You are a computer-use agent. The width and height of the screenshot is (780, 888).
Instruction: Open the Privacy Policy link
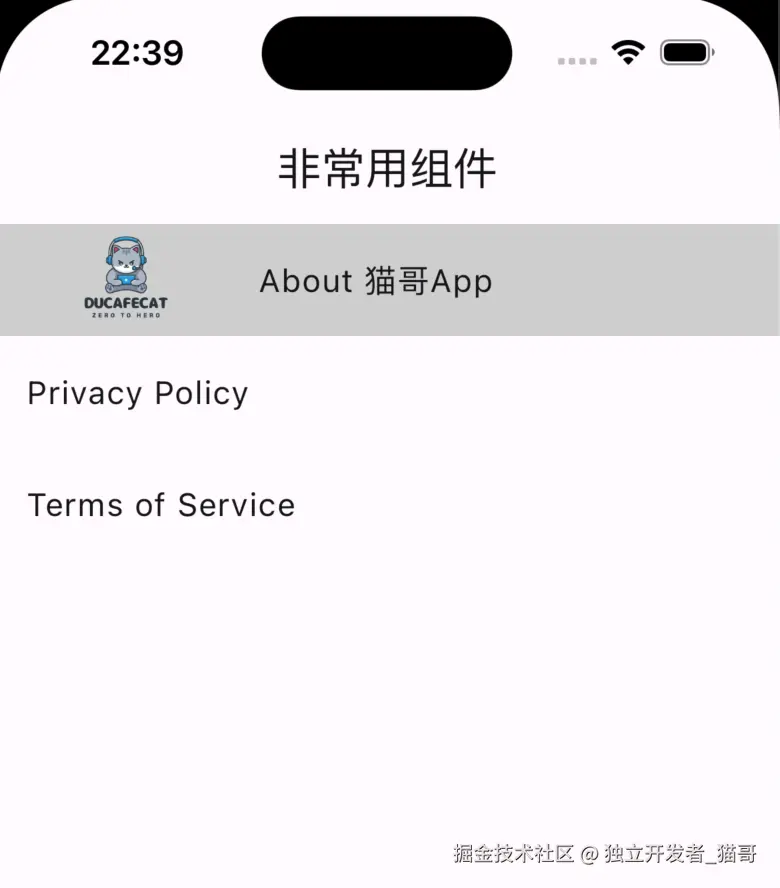(137, 393)
